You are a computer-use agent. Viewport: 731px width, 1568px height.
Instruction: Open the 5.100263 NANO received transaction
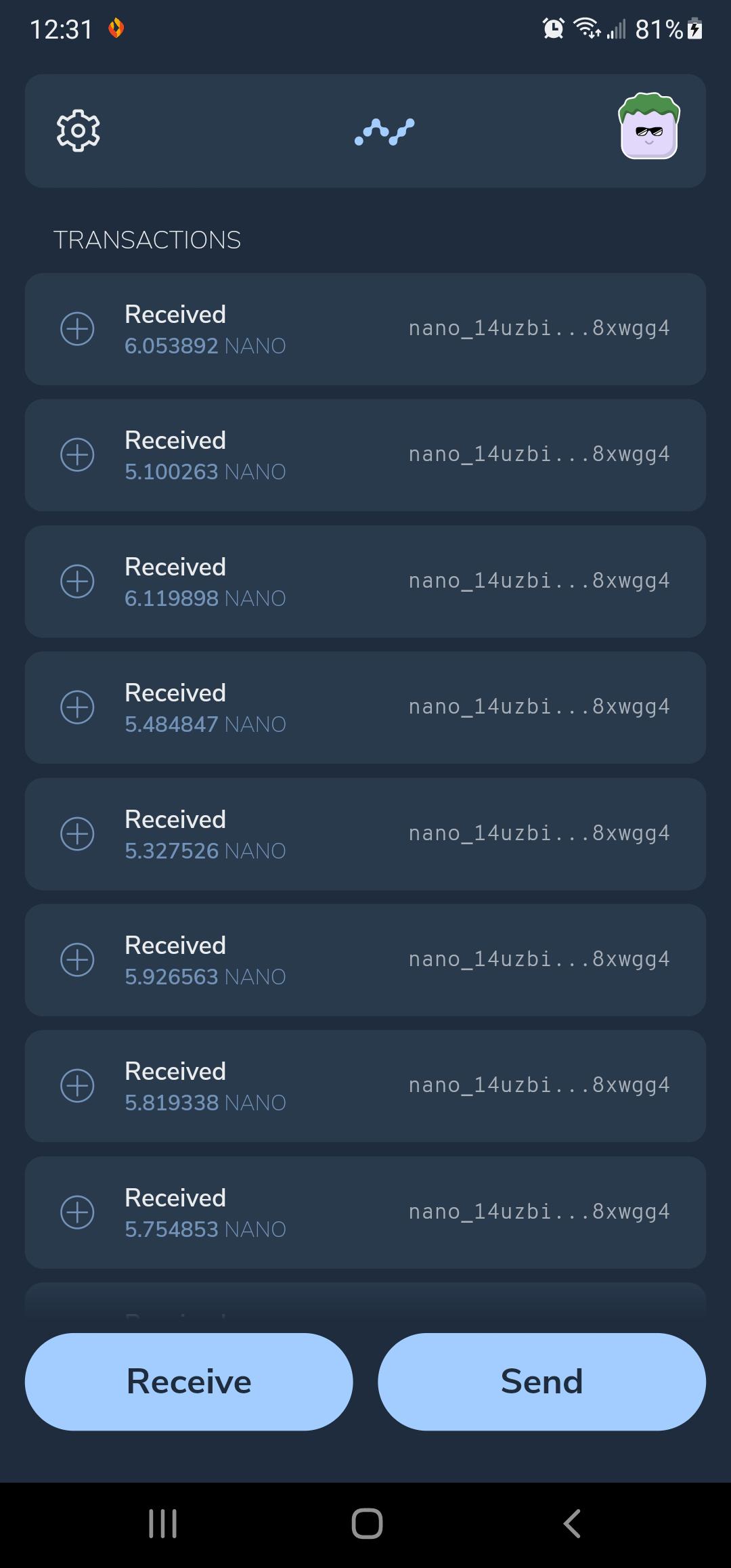(365, 455)
